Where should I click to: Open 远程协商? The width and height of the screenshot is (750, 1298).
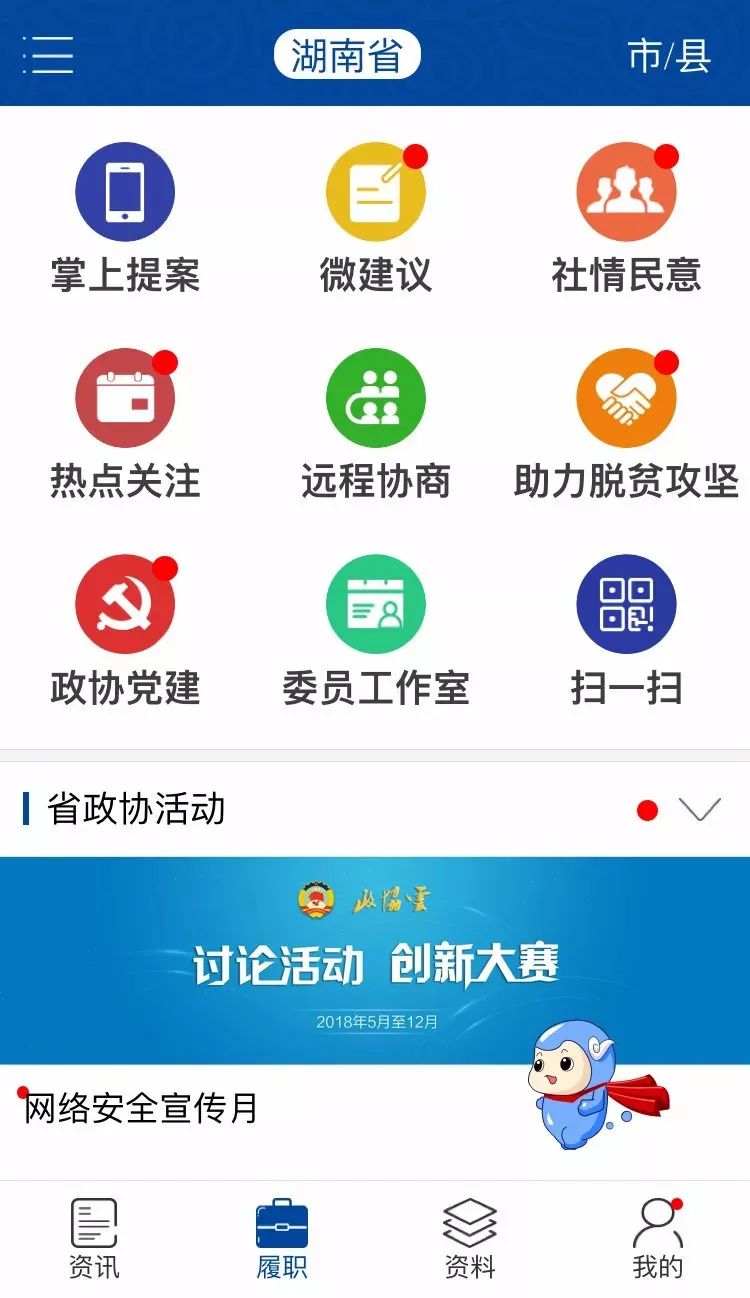[376, 425]
